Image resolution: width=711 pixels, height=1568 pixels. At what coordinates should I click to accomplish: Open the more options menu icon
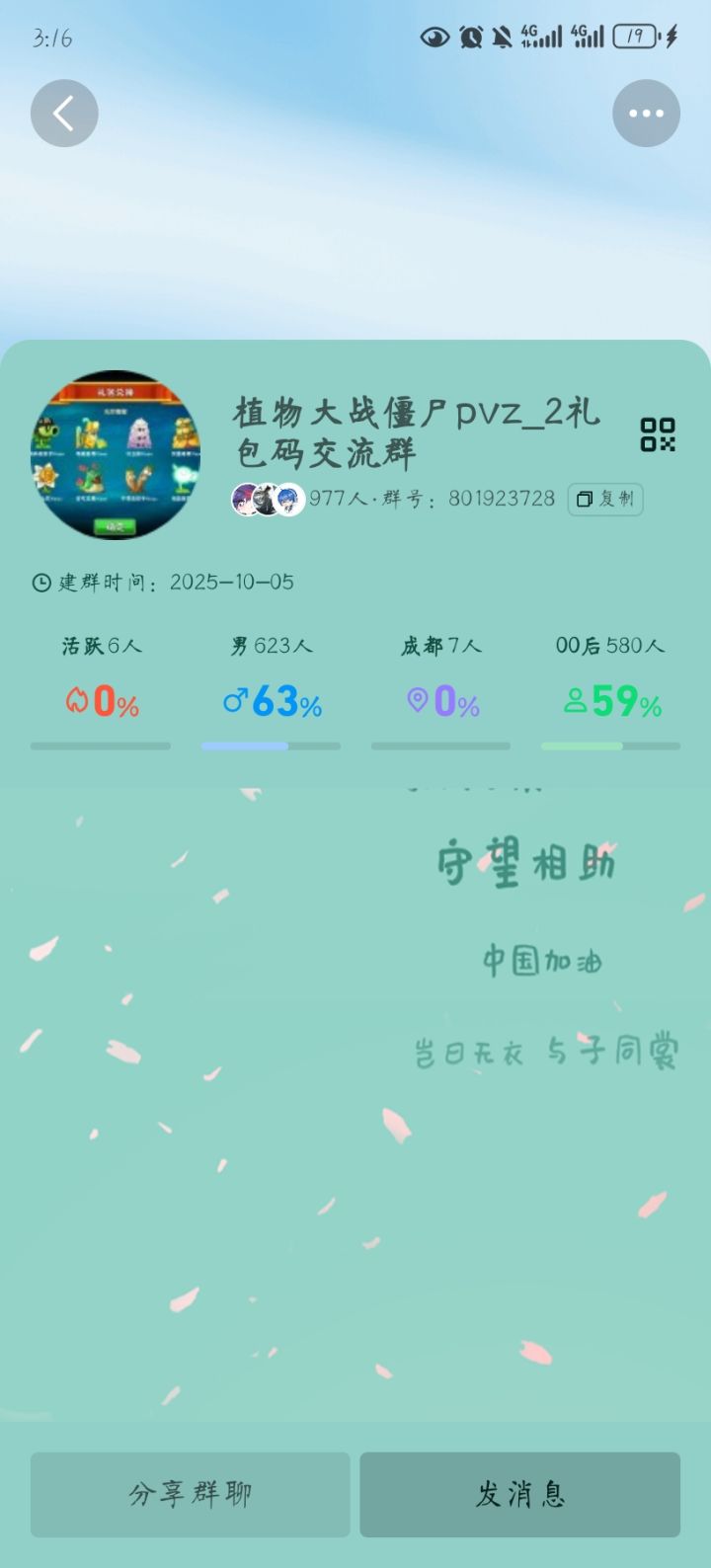click(x=647, y=113)
